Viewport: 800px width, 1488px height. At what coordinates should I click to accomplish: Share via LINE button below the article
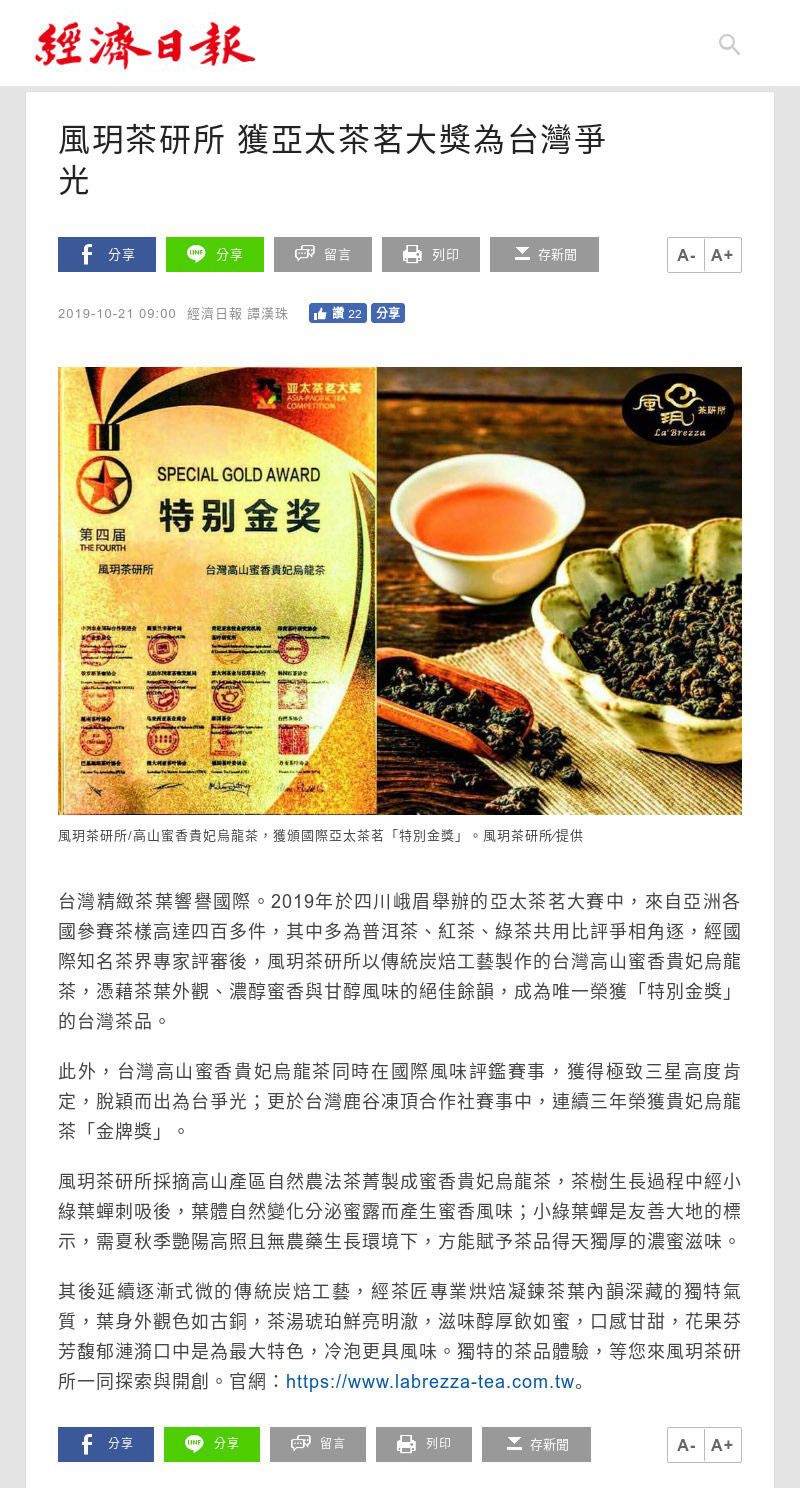[212, 1444]
